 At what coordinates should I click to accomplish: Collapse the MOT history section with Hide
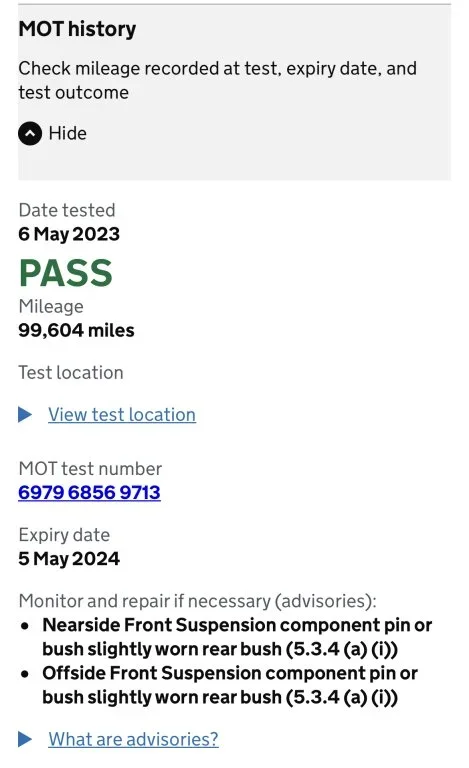[x=52, y=133]
